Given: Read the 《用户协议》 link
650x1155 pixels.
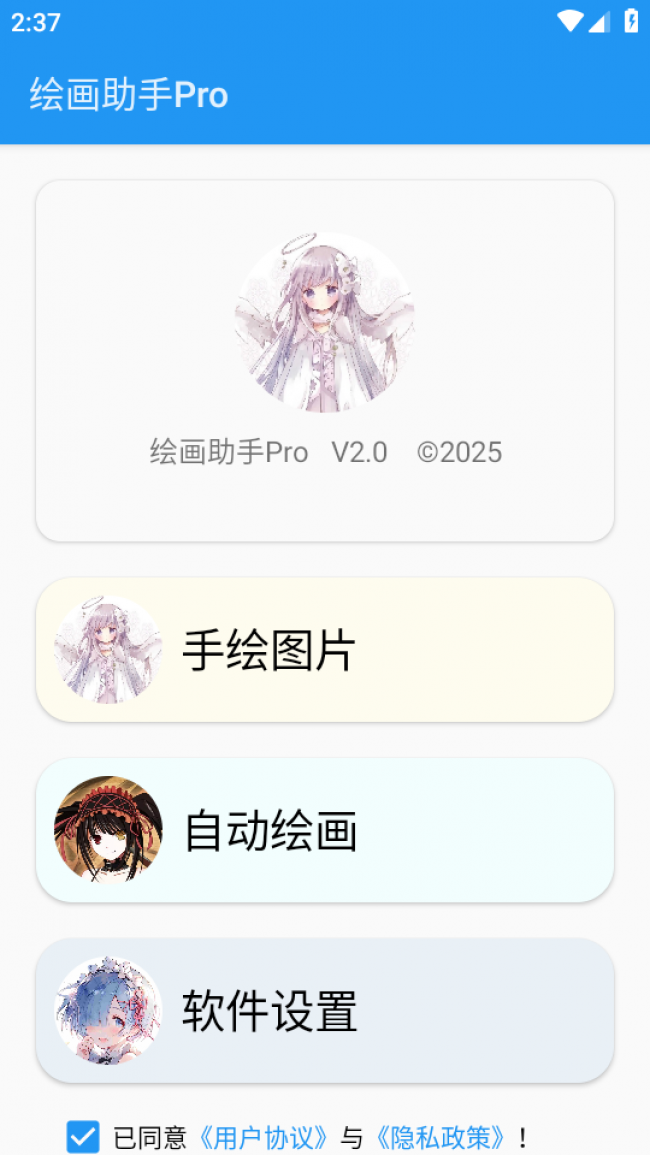Looking at the screenshot, I should pyautogui.click(x=263, y=1138).
